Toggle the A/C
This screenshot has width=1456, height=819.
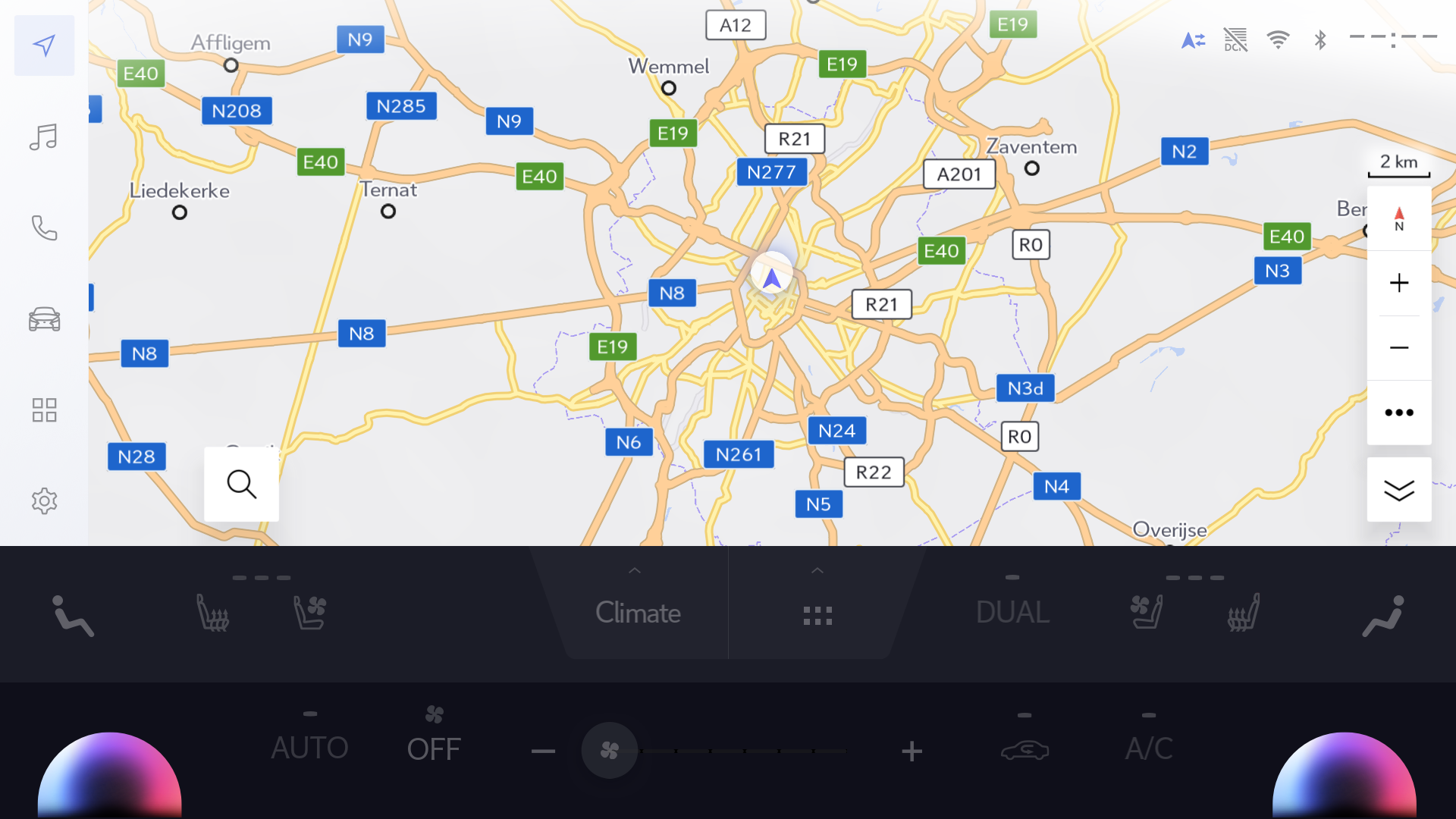[1148, 748]
